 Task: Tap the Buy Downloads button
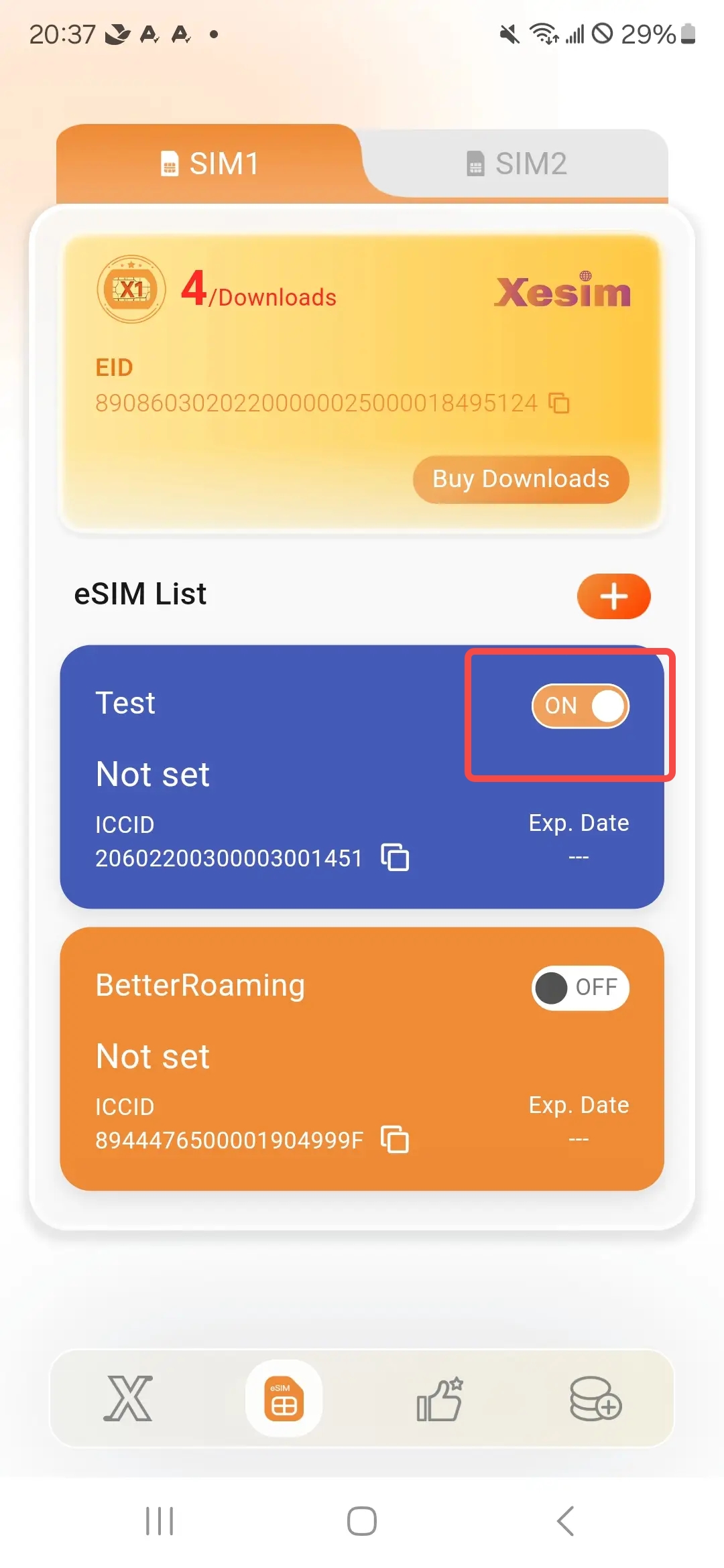(521, 479)
